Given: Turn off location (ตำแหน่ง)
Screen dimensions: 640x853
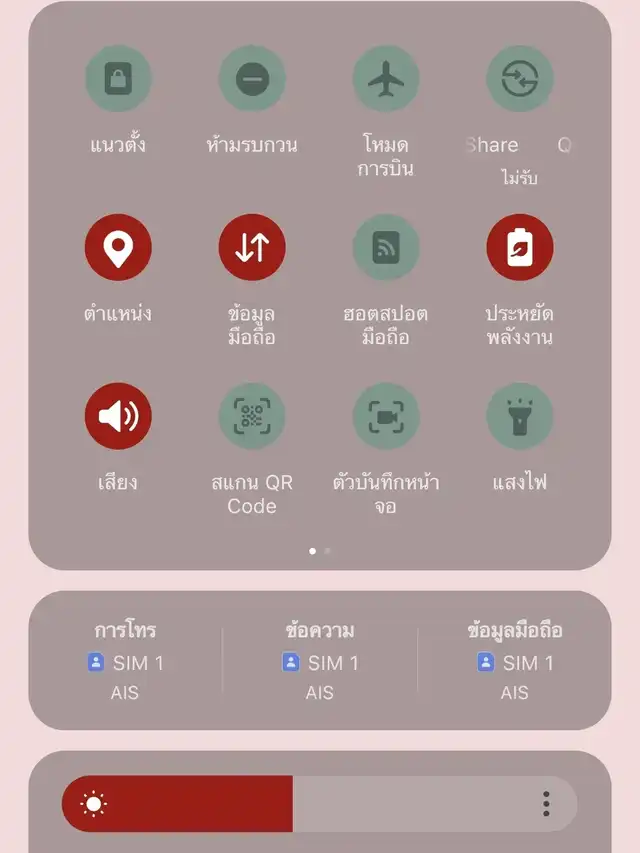Looking at the screenshot, I should tap(118, 248).
